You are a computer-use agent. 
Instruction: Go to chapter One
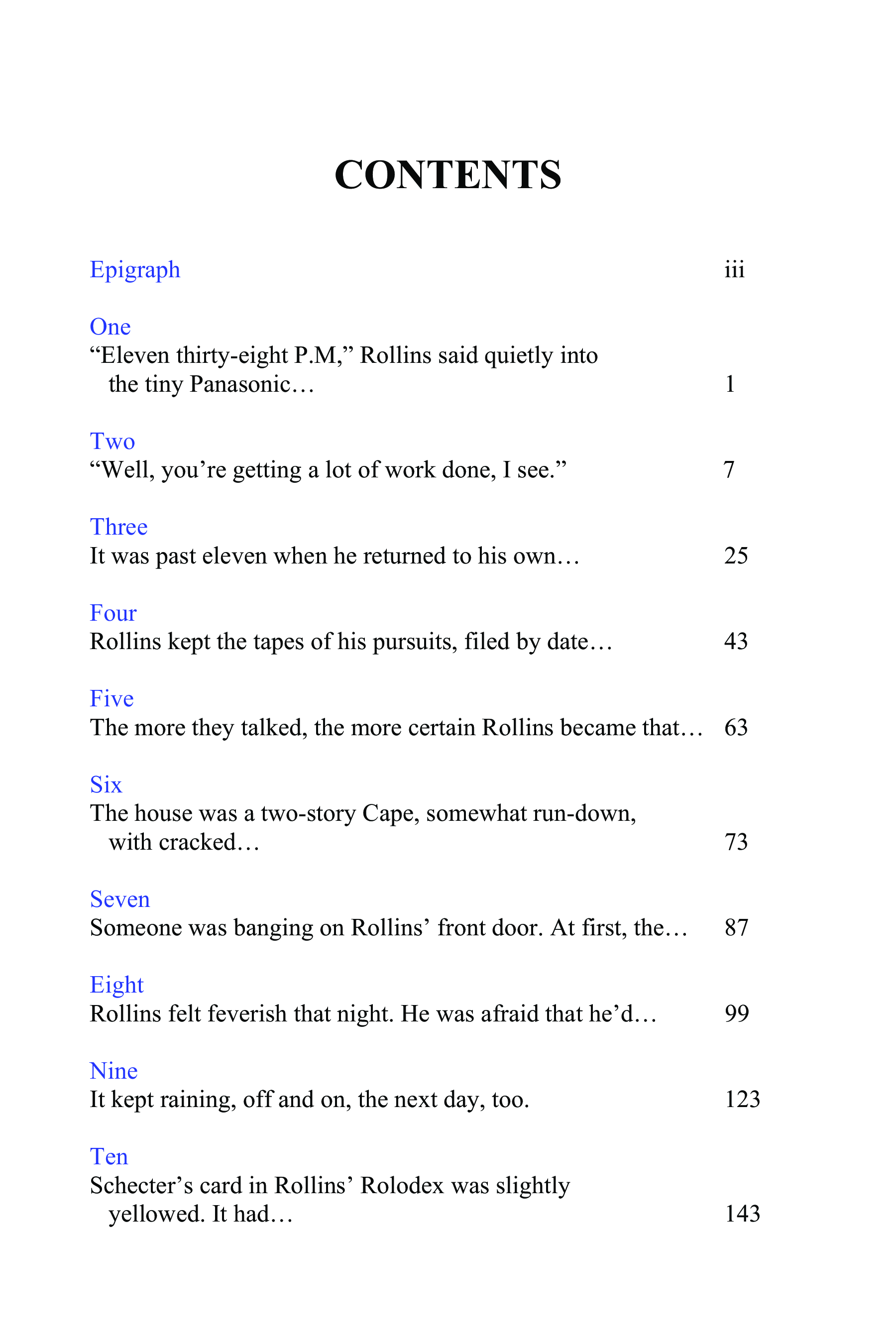(x=111, y=327)
